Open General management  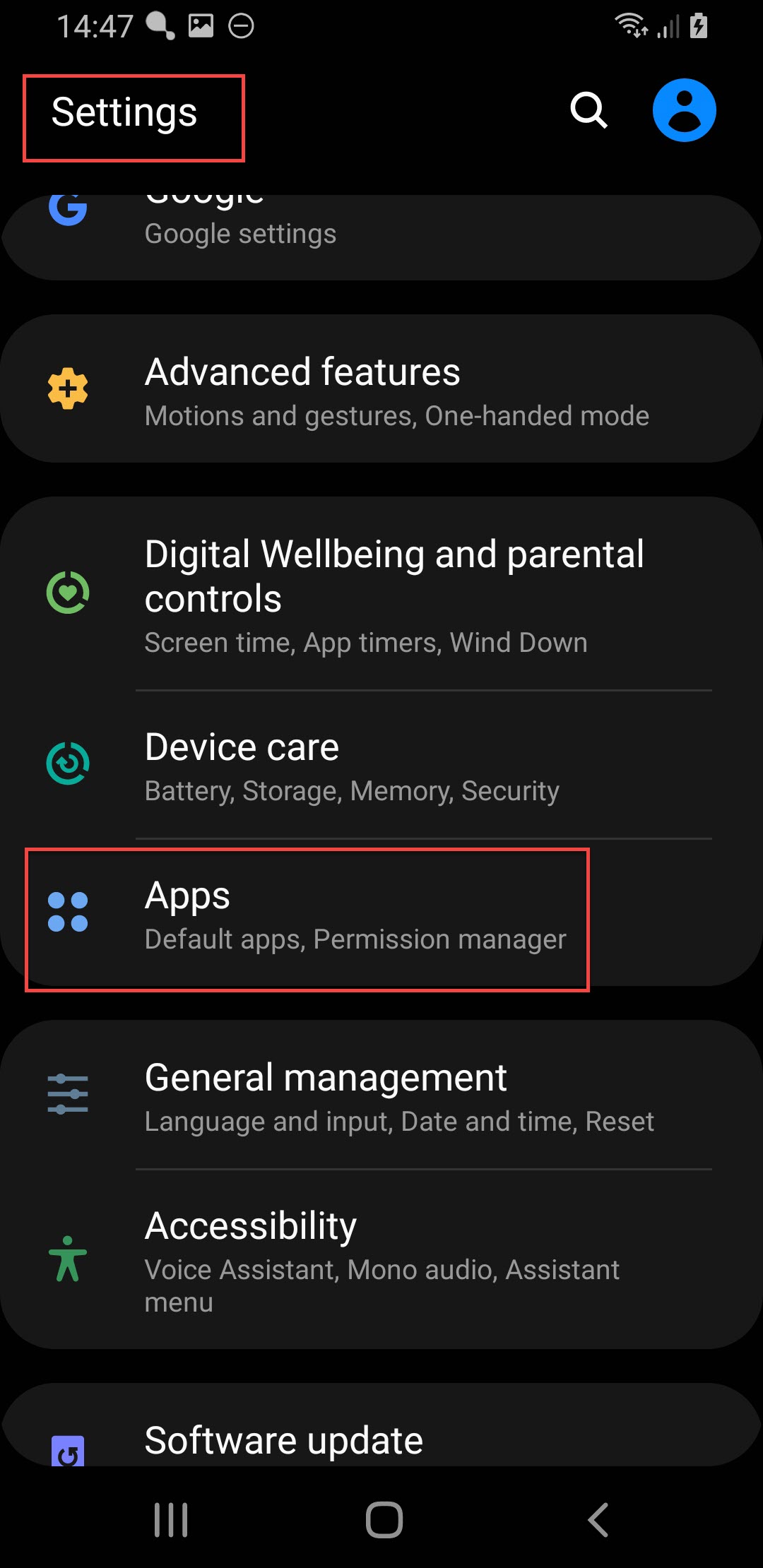click(x=381, y=1095)
